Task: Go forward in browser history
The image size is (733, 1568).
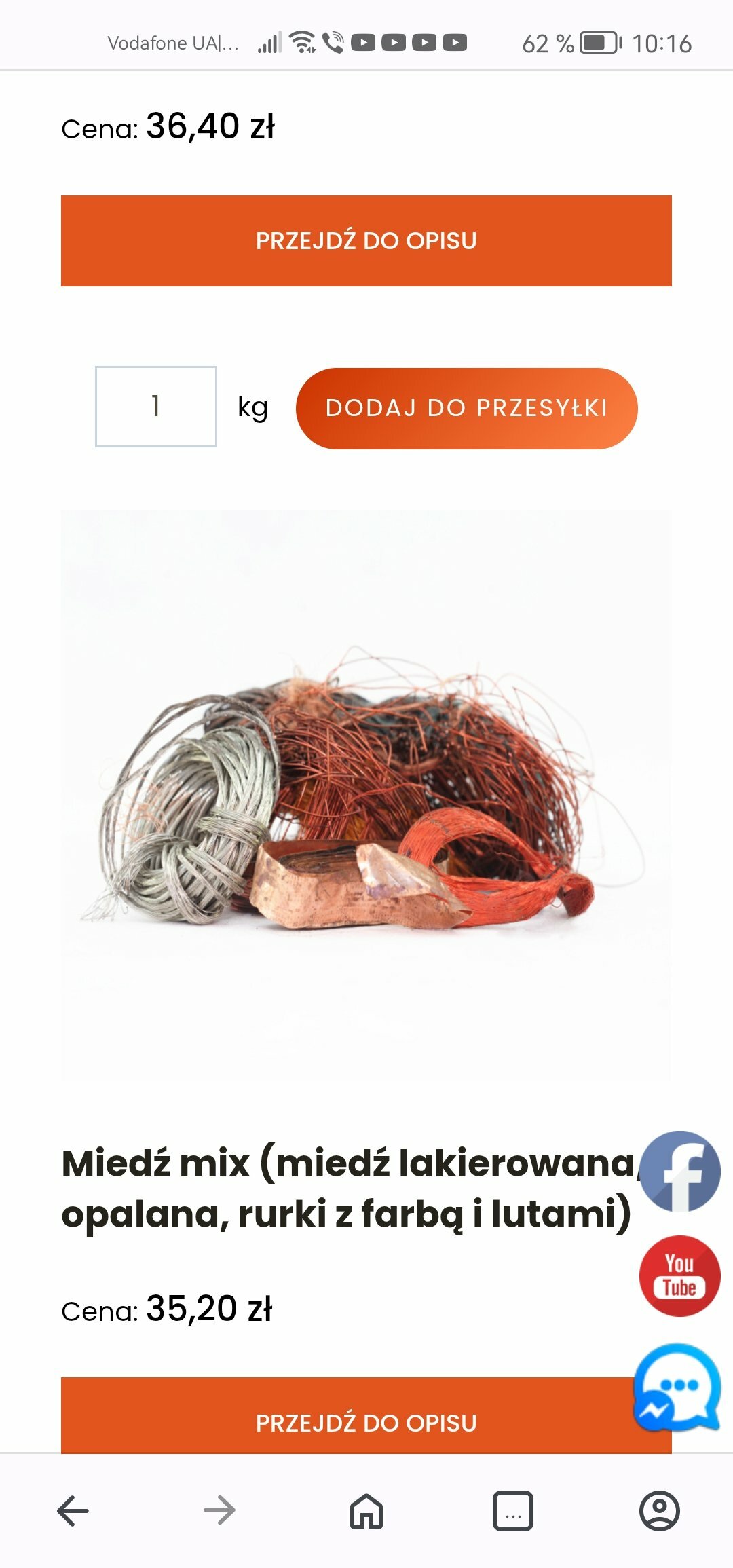Action: 219,1511
